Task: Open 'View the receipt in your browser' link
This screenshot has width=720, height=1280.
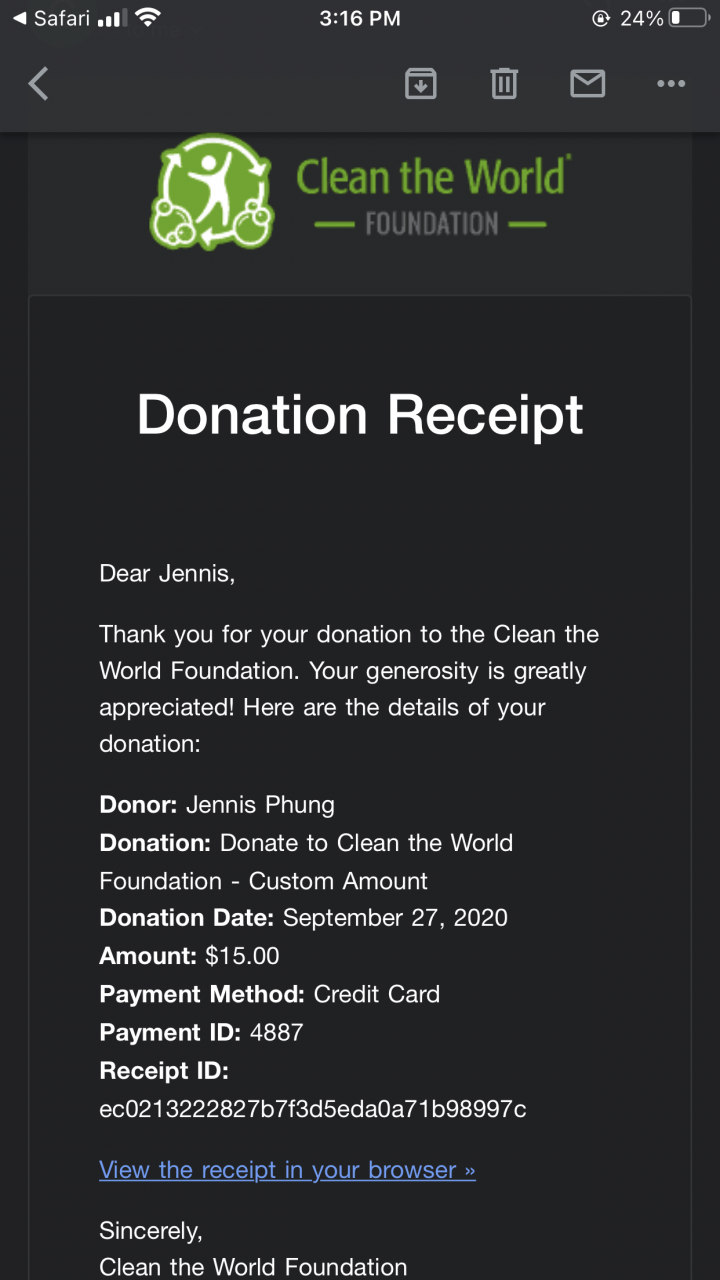Action: (287, 1170)
